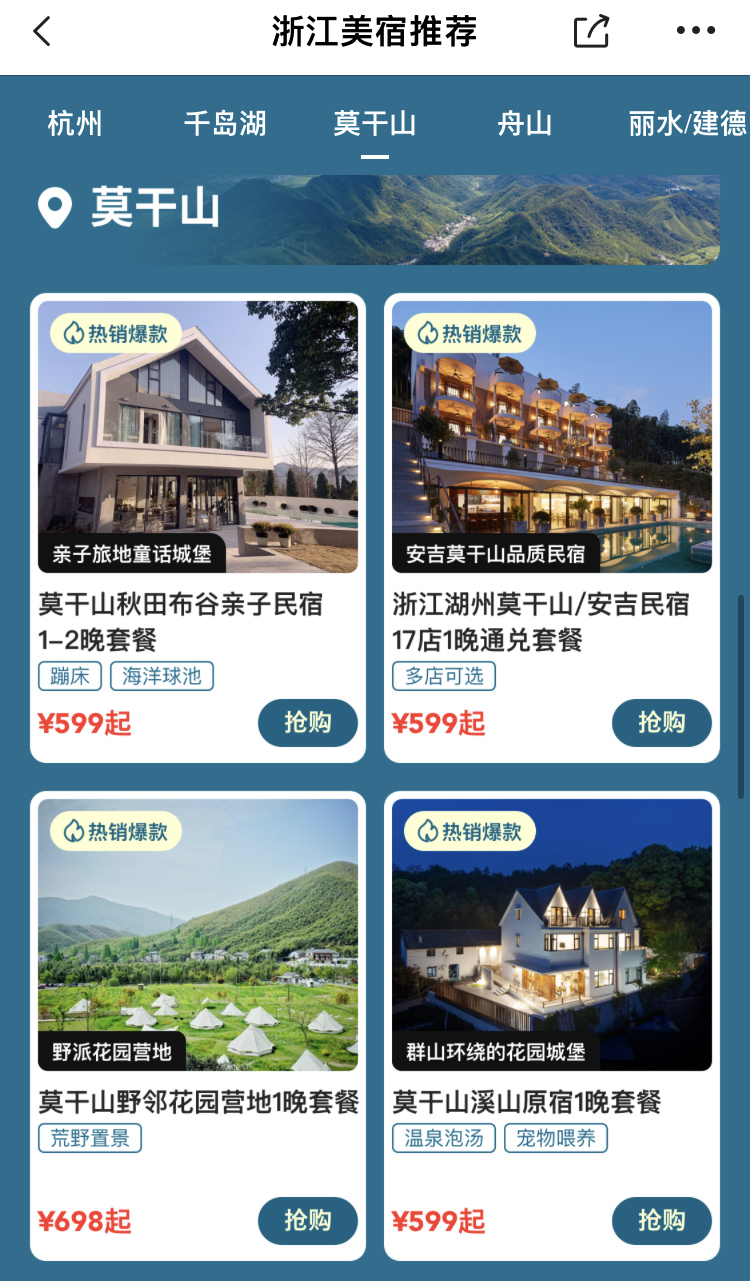Go back using the top-left arrow
Screen dimensions: 750x1281
coord(42,32)
